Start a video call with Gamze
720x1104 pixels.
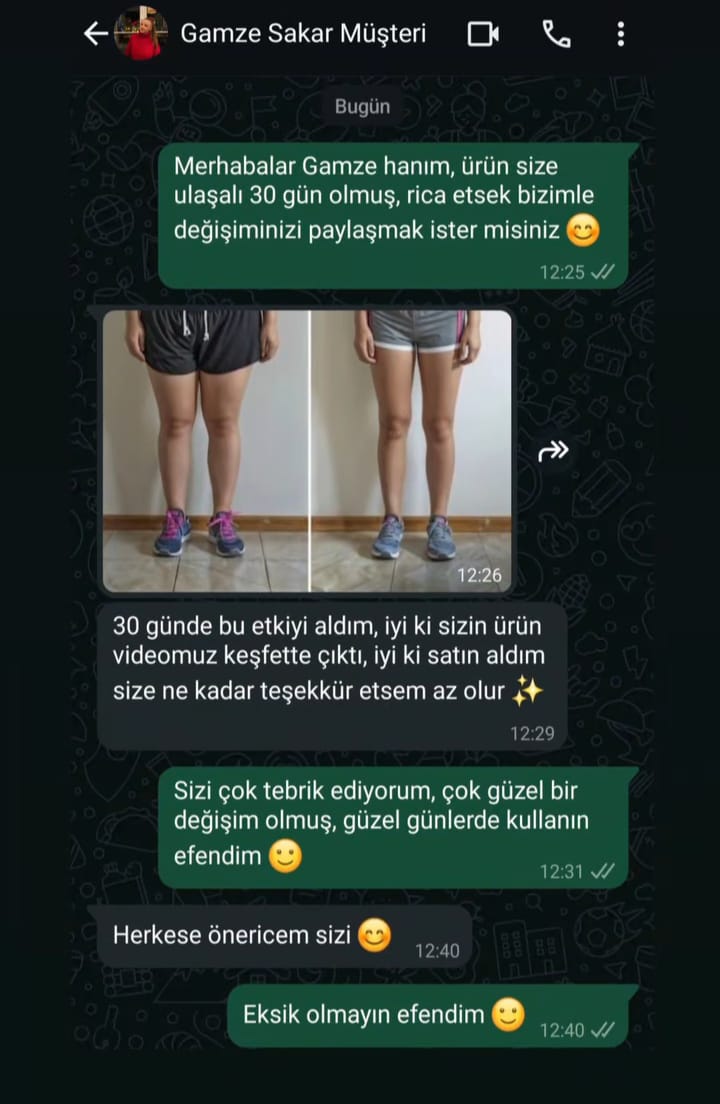(483, 34)
